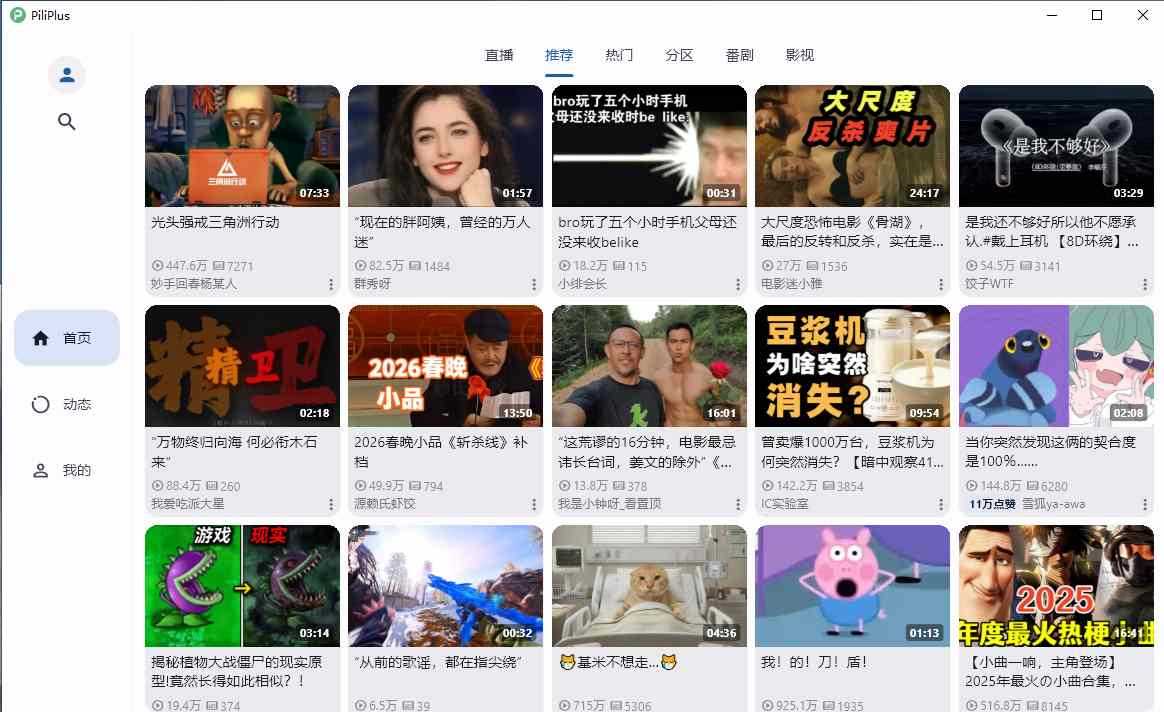Open the 我！的！刀！盾！ video
1164x712 pixels.
tap(851, 587)
